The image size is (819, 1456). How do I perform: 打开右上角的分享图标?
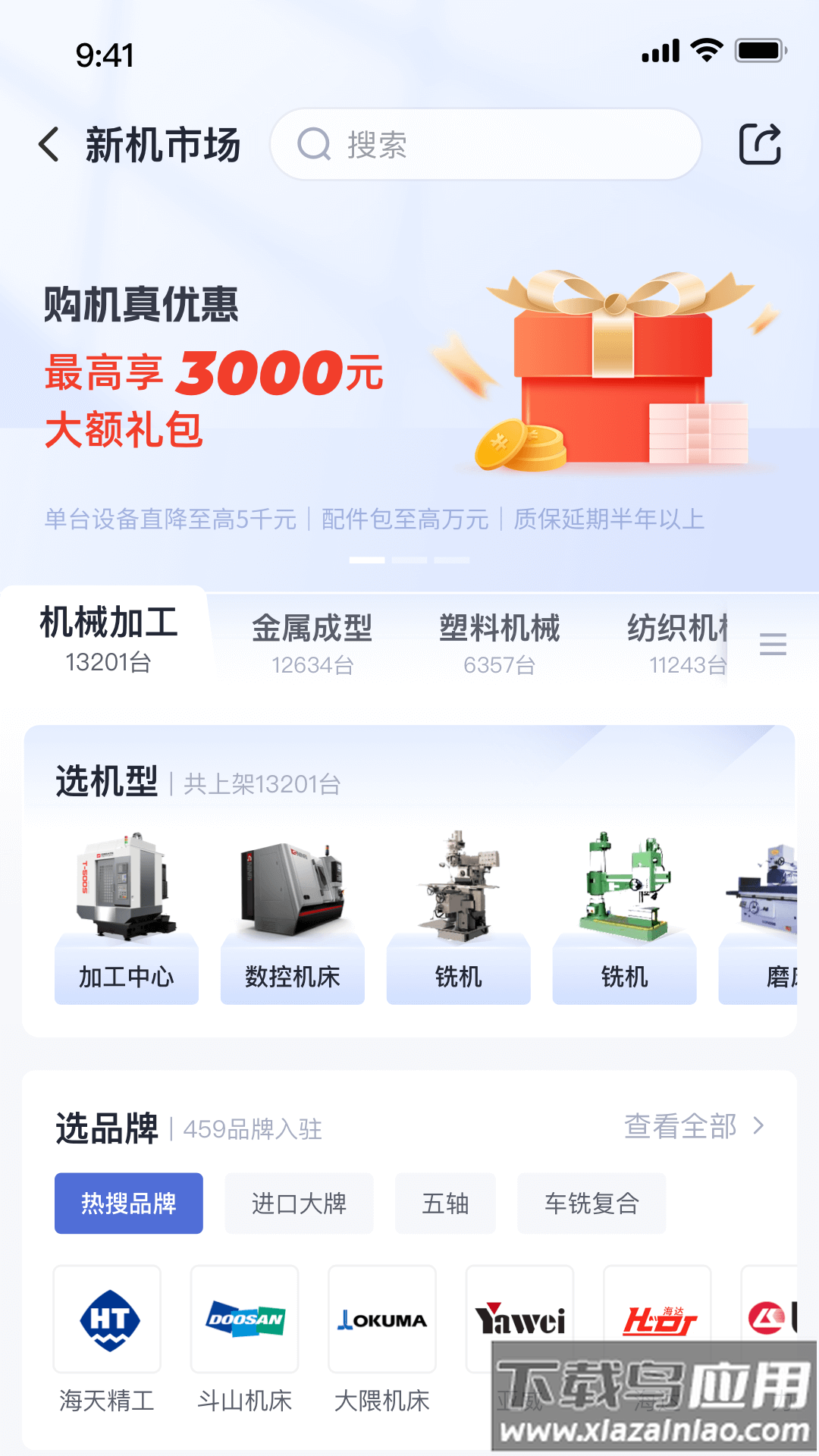pos(762,144)
